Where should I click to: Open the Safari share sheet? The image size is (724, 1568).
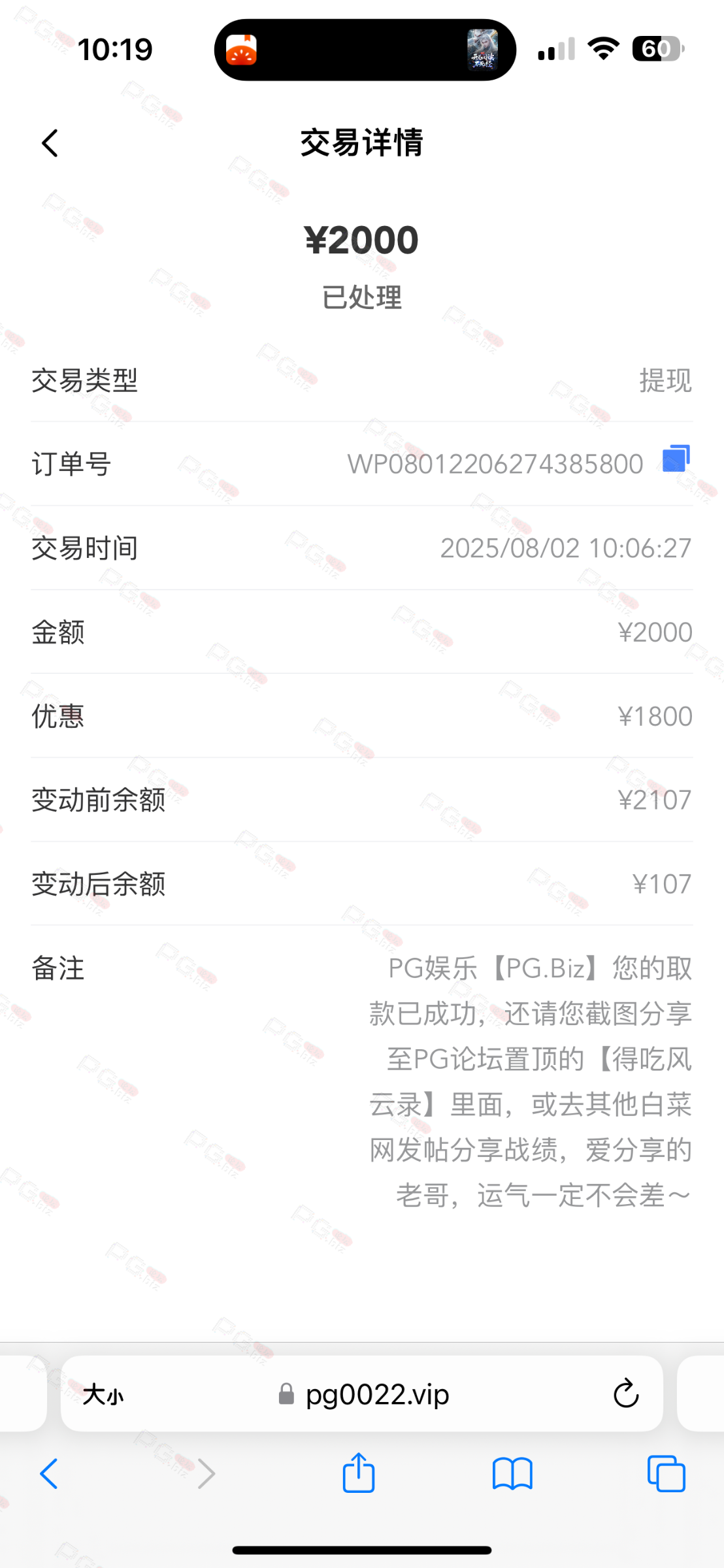(359, 1473)
